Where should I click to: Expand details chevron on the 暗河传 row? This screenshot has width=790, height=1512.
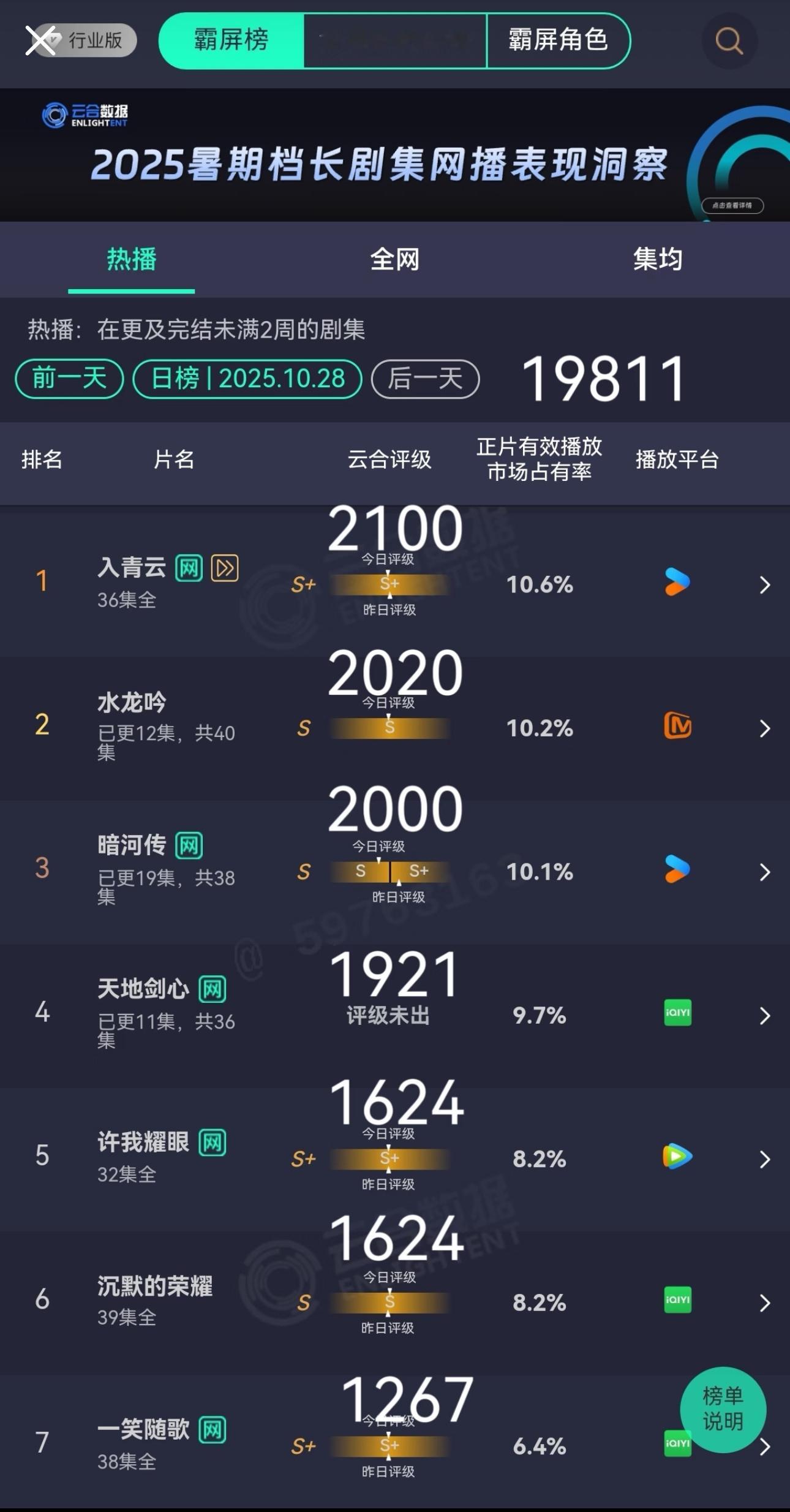[765, 872]
